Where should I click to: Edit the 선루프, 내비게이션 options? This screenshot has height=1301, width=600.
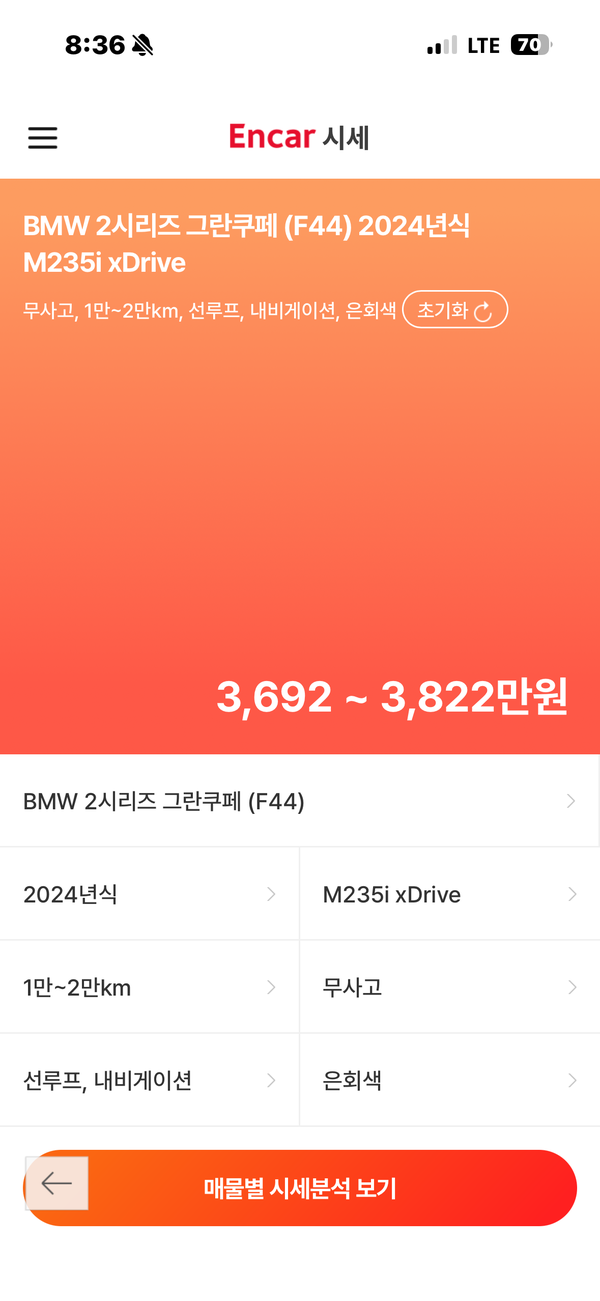tap(149, 1081)
